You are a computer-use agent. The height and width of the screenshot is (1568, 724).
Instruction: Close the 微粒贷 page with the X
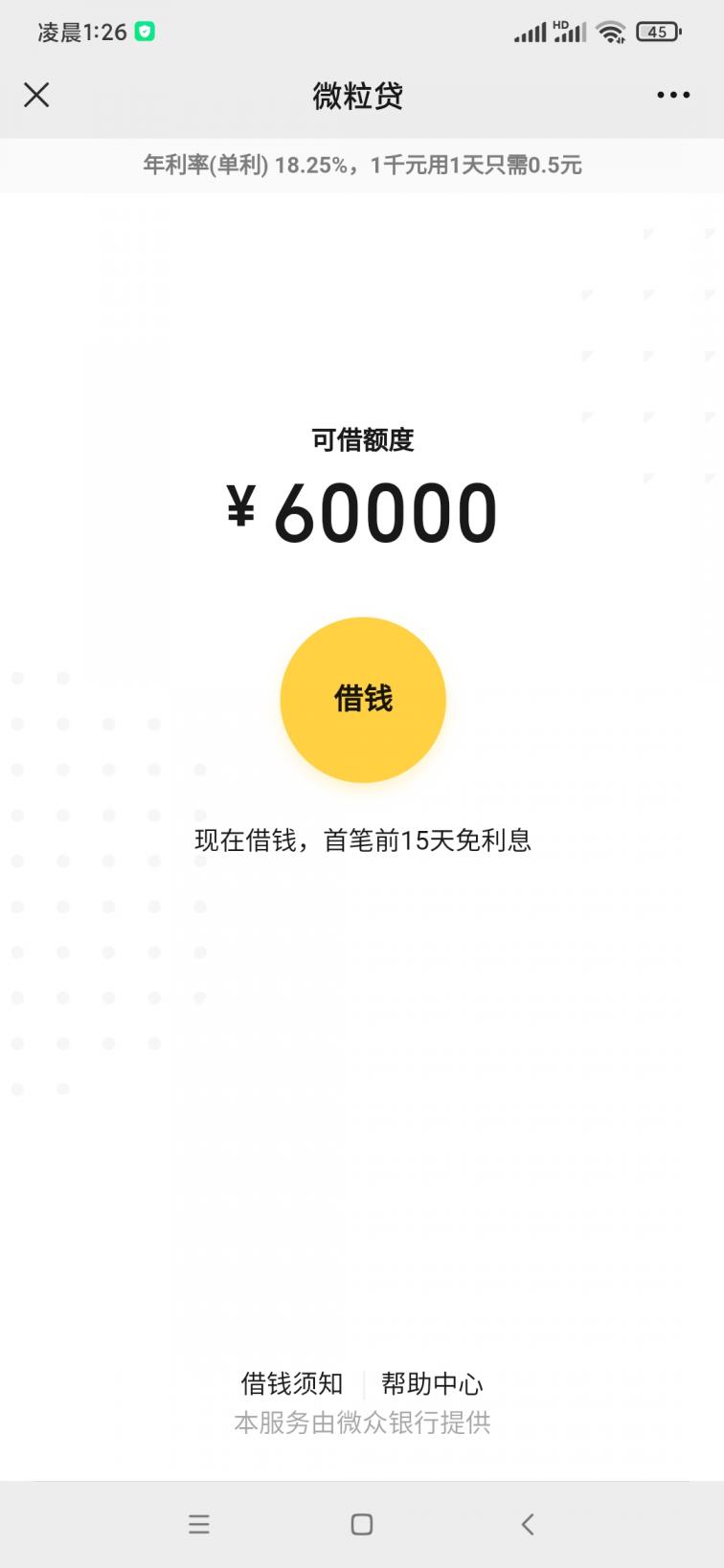(36, 95)
